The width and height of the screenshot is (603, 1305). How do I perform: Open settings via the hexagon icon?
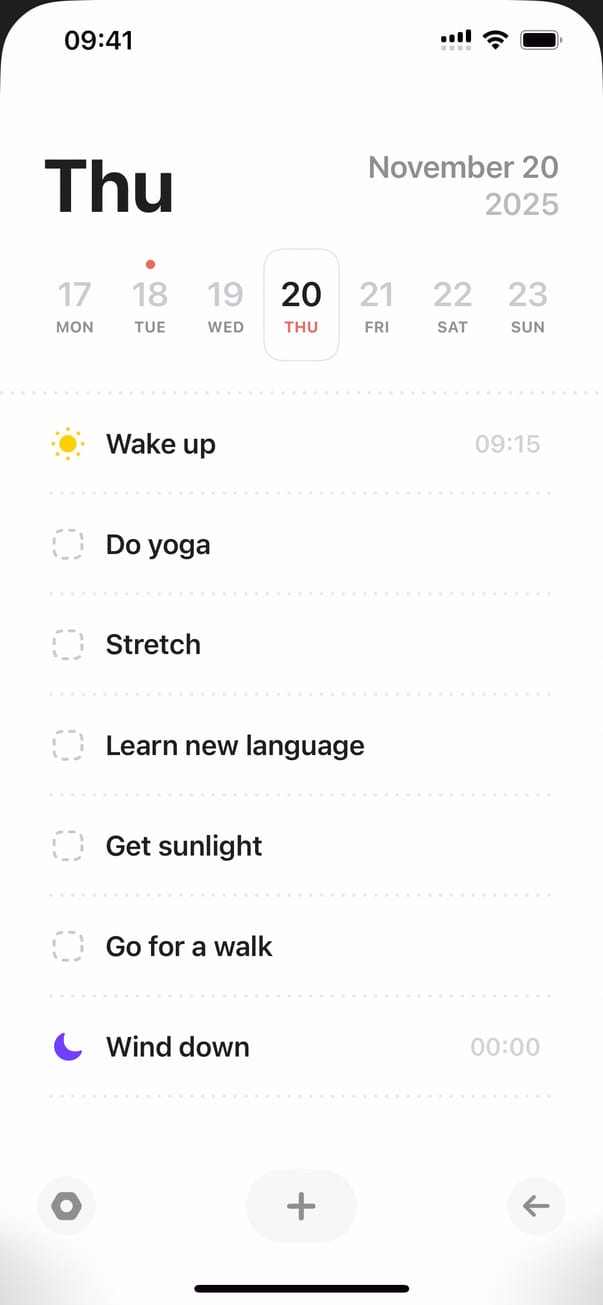coord(66,1206)
